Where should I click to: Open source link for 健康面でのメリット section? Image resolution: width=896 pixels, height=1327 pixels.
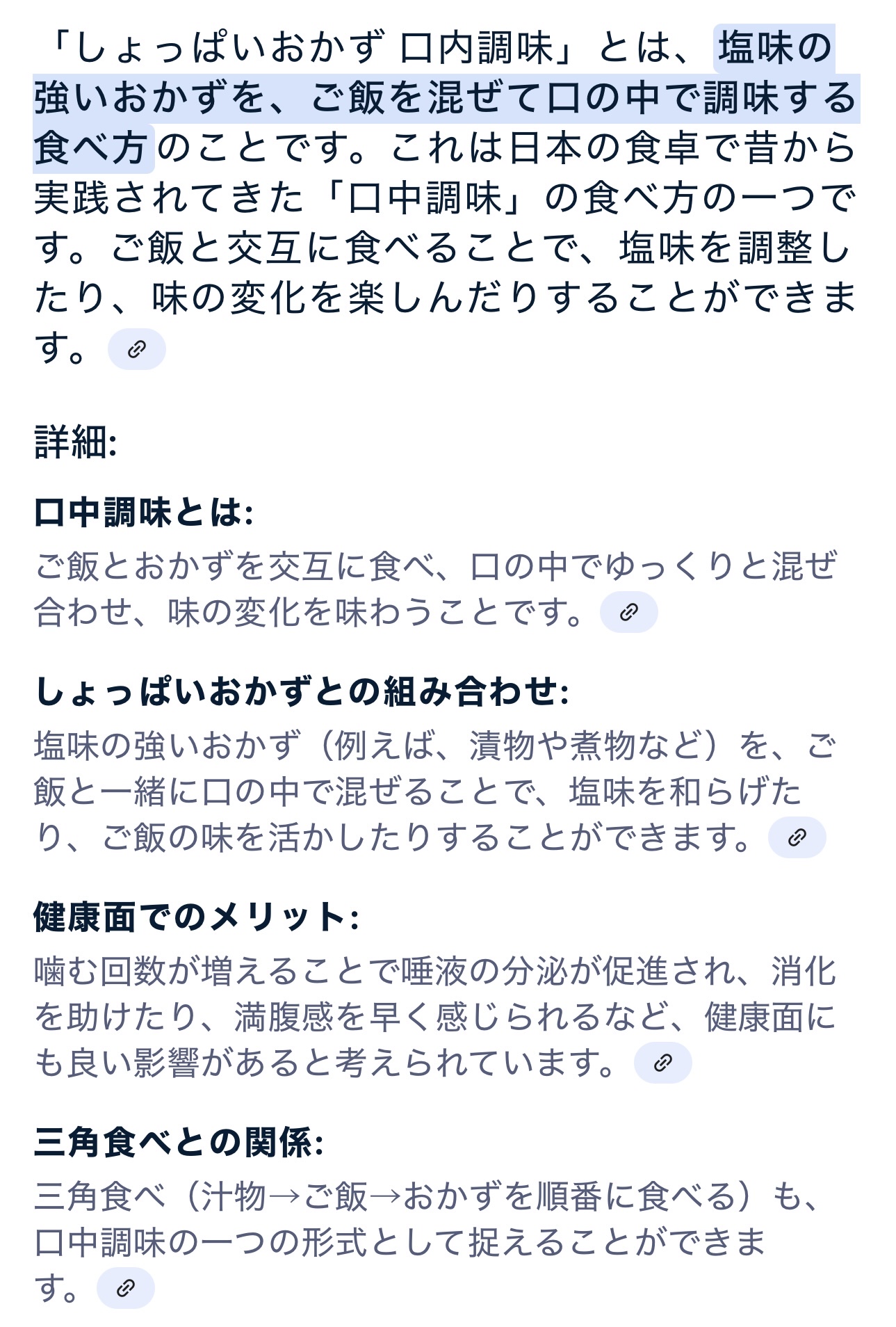tap(662, 1063)
